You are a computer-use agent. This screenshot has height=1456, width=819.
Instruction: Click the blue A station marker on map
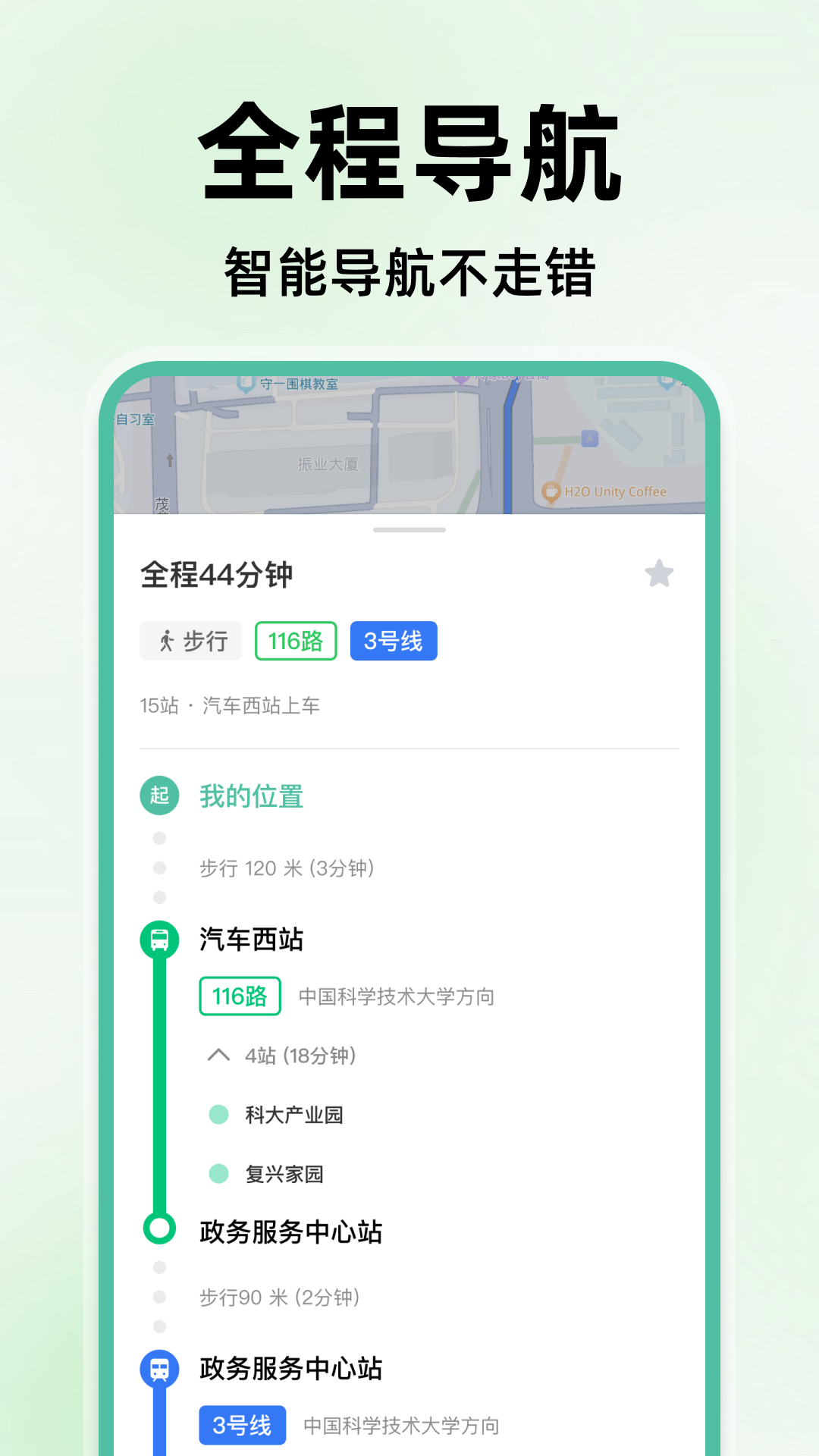pyautogui.click(x=588, y=438)
